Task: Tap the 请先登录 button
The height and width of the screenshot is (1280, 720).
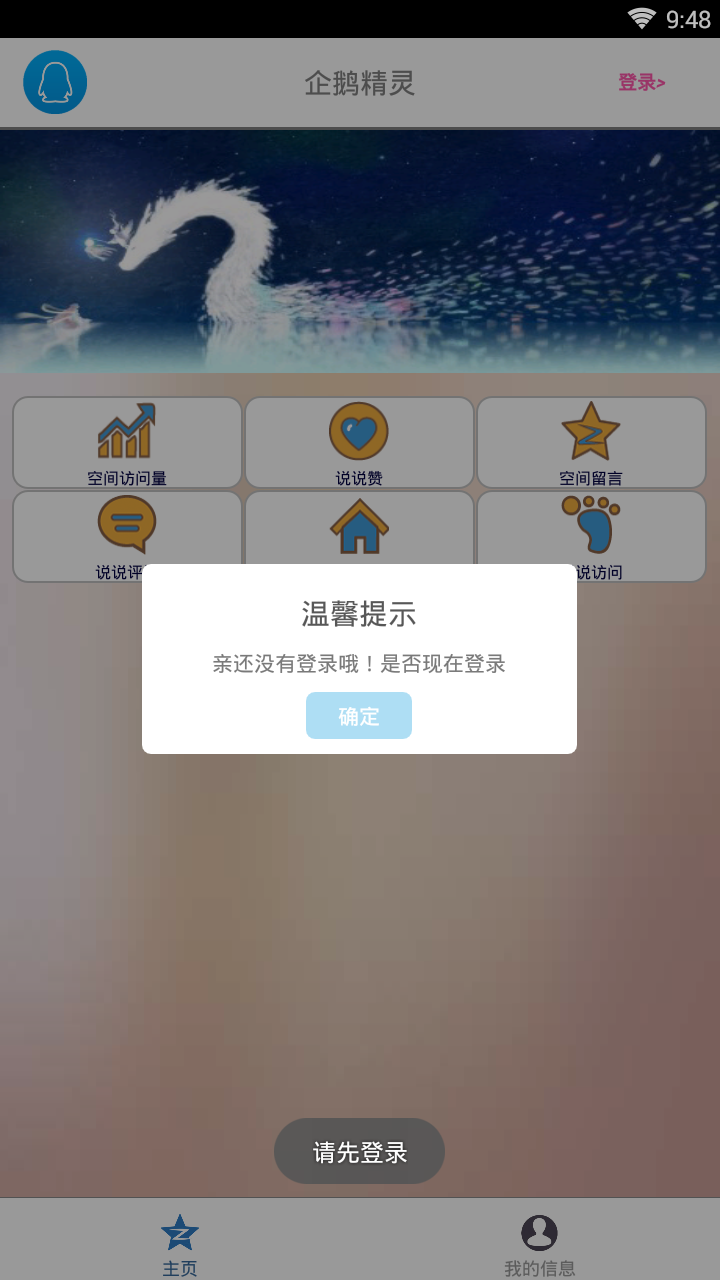Action: 359,1151
